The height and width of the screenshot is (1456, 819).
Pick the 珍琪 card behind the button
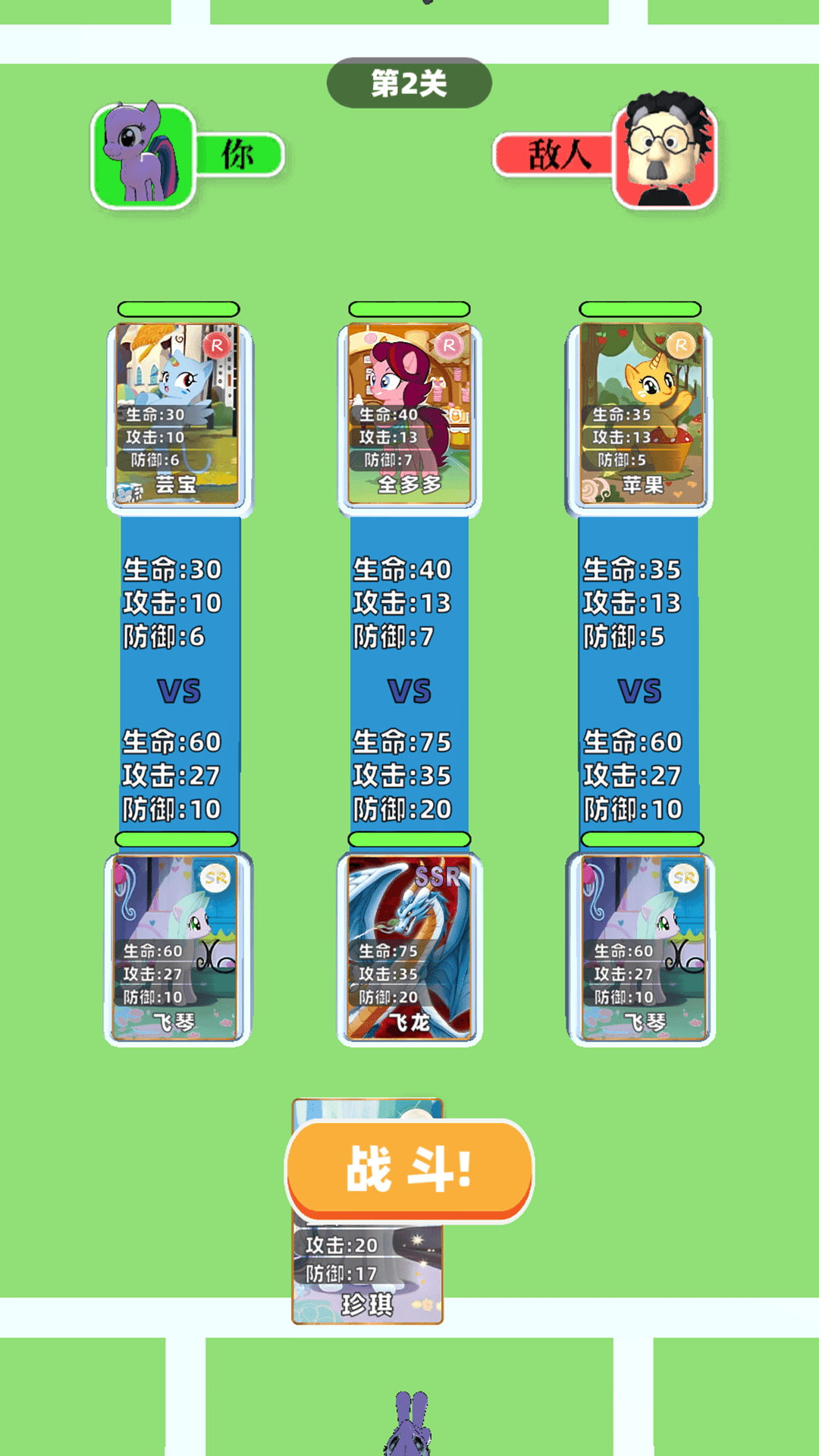pyautogui.click(x=368, y=1274)
